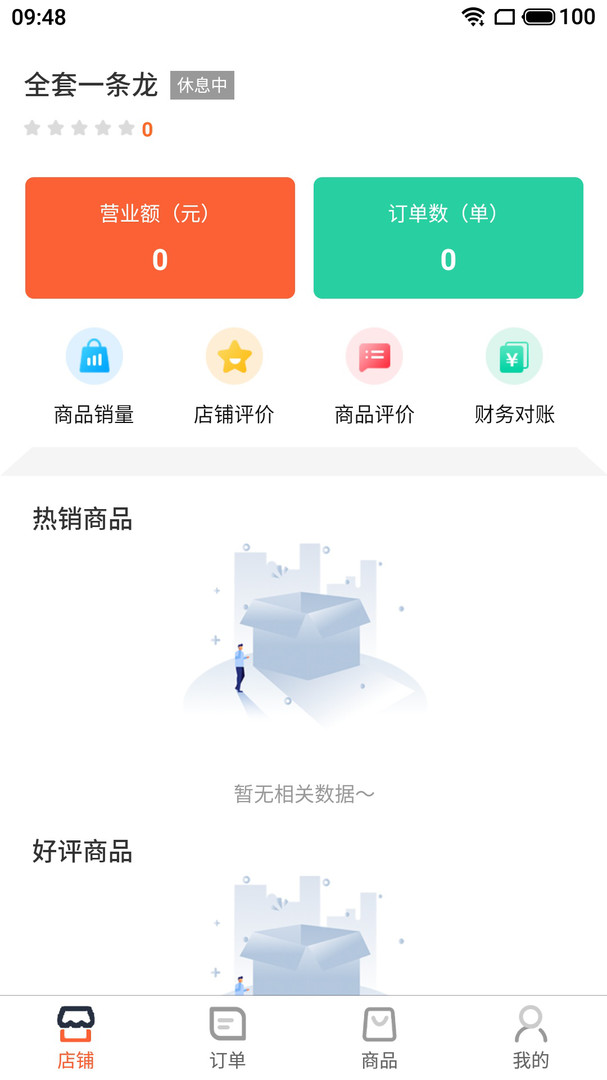Switch to the 订单 tab
The width and height of the screenshot is (607, 1080).
tap(228, 1038)
